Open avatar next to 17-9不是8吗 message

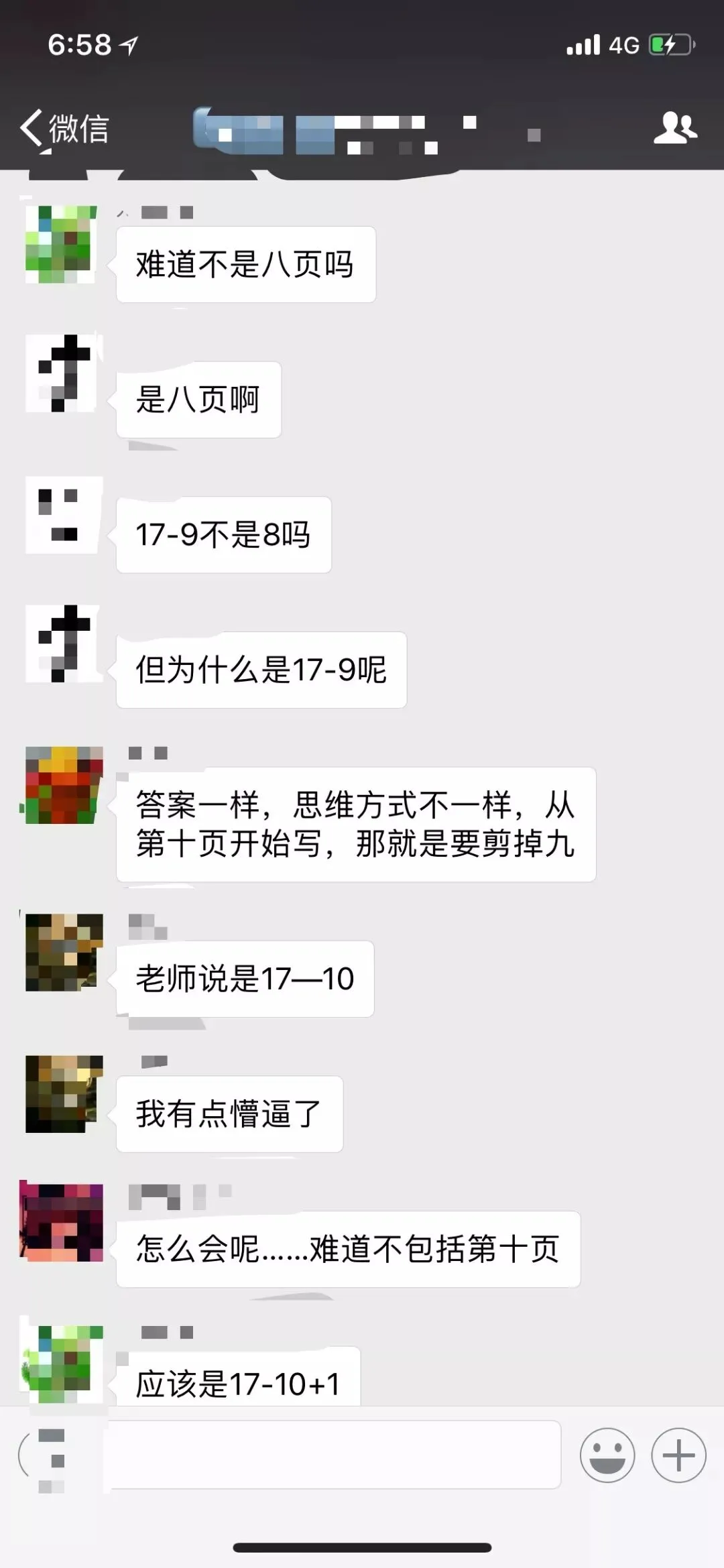click(x=64, y=515)
